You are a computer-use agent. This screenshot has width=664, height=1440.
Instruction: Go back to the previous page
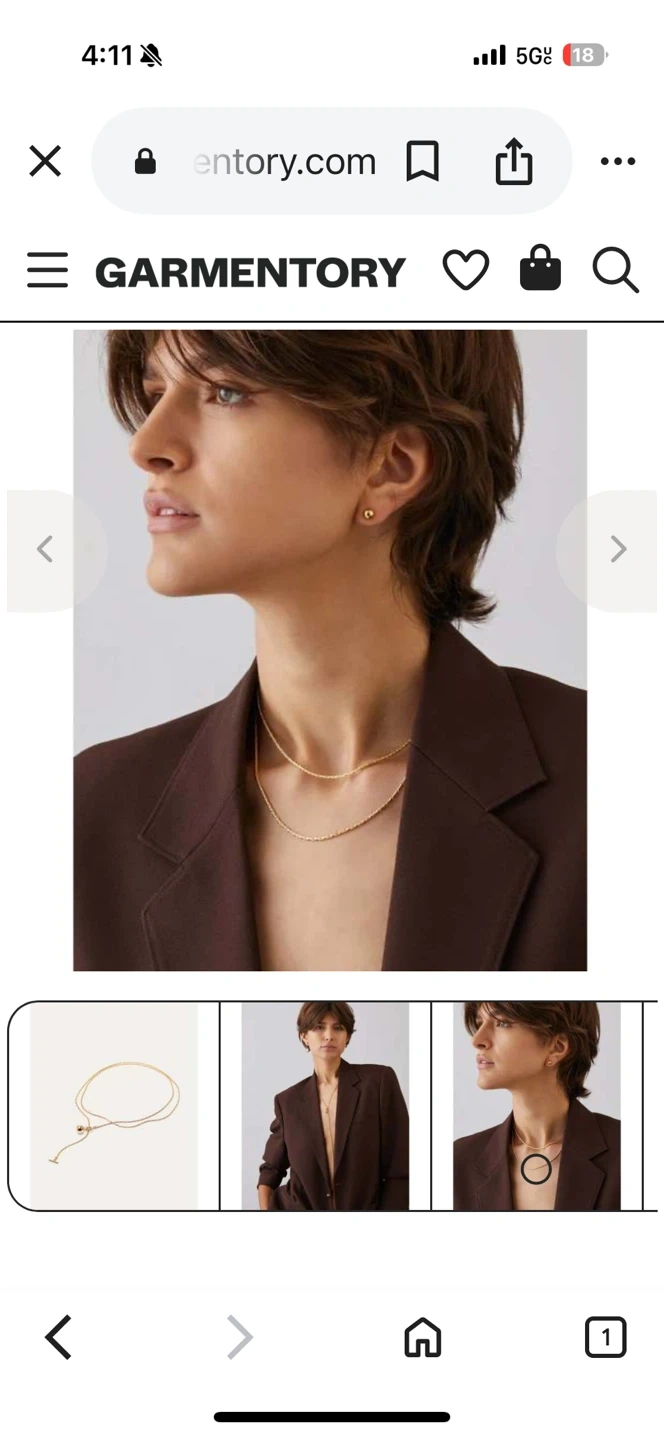point(59,1337)
